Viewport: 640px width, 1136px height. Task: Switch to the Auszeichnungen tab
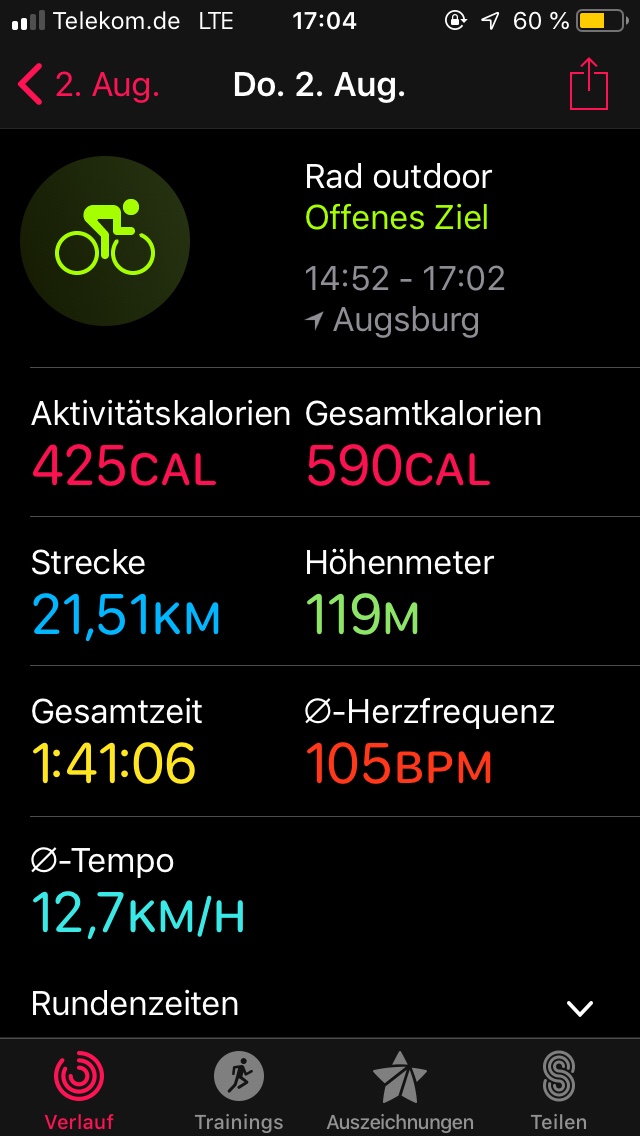(399, 1092)
